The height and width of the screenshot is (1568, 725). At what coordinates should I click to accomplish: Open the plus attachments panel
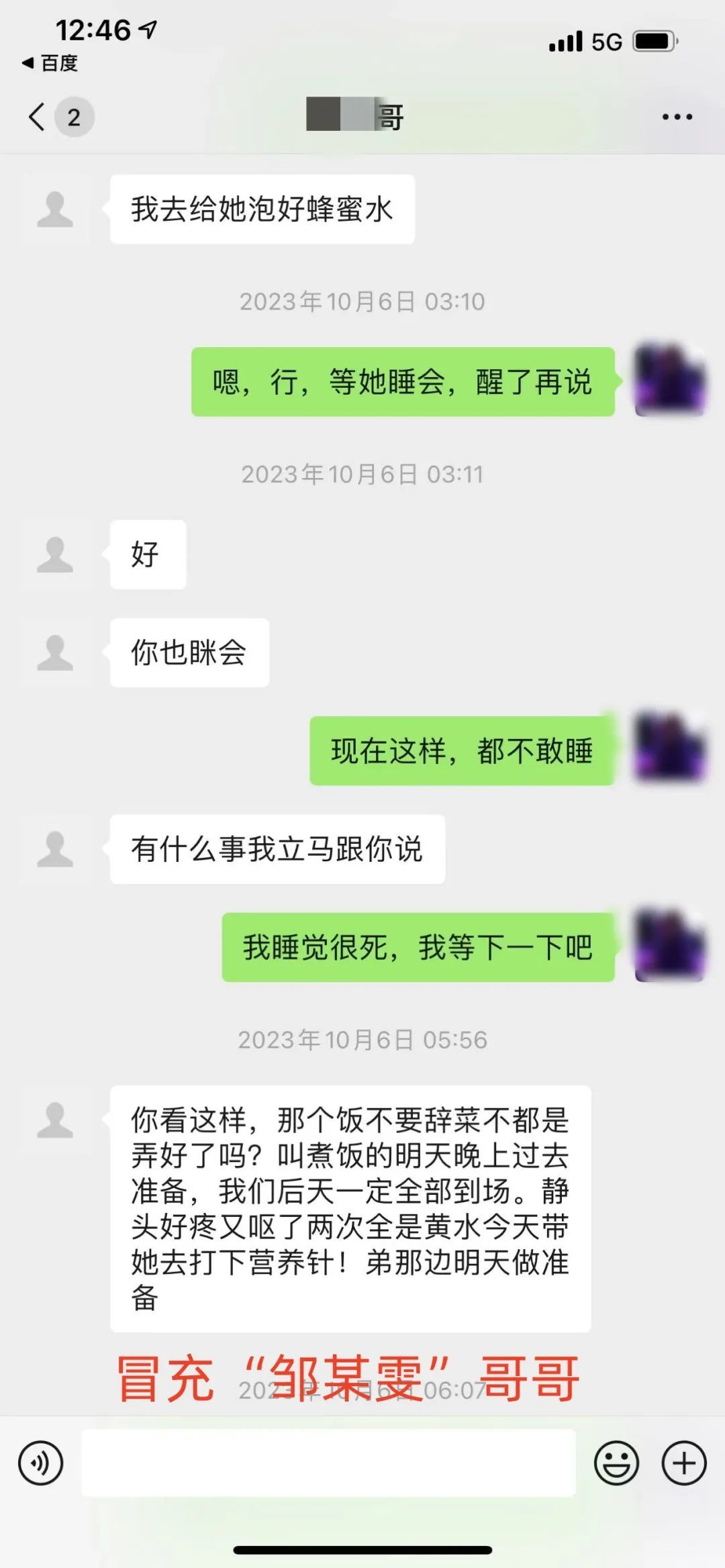click(x=684, y=1463)
